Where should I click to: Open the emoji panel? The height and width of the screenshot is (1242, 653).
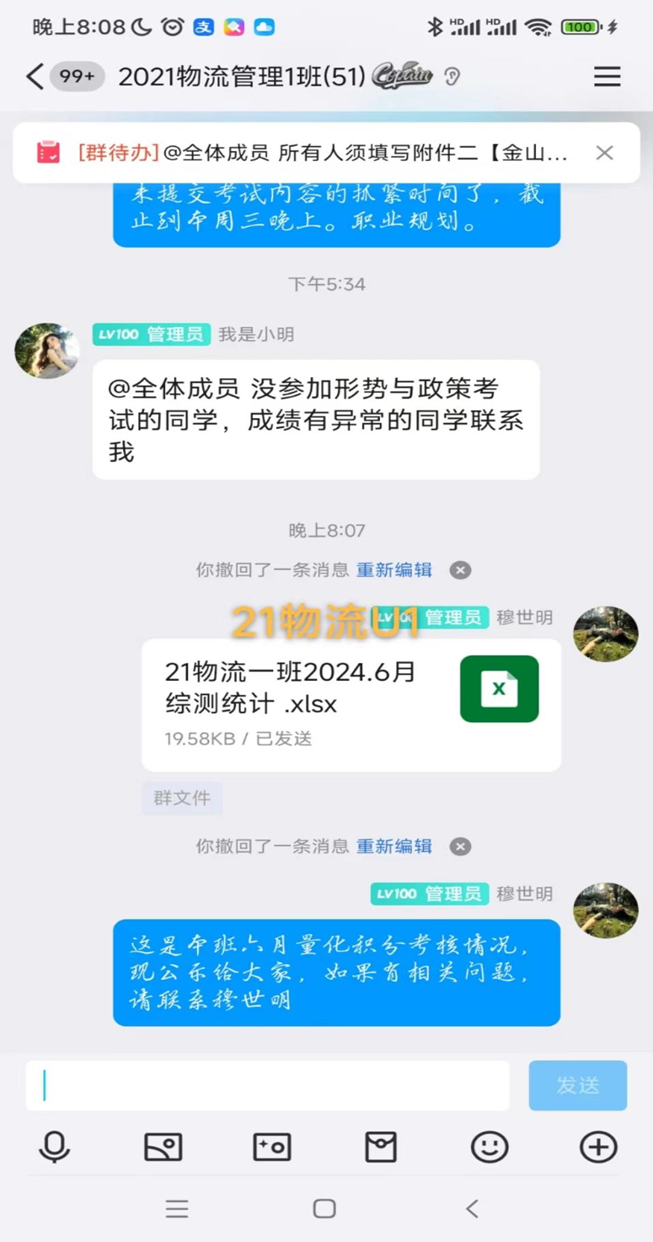(x=489, y=1147)
